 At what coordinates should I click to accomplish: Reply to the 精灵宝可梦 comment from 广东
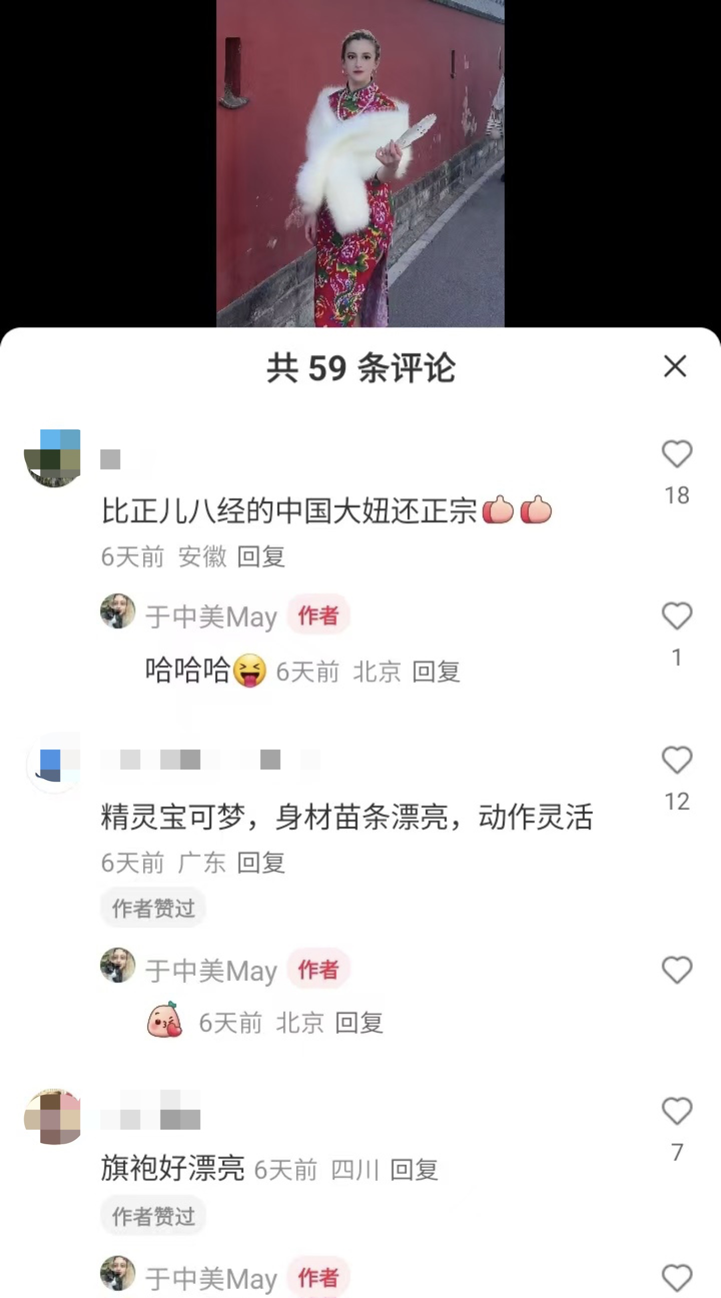[261, 862]
